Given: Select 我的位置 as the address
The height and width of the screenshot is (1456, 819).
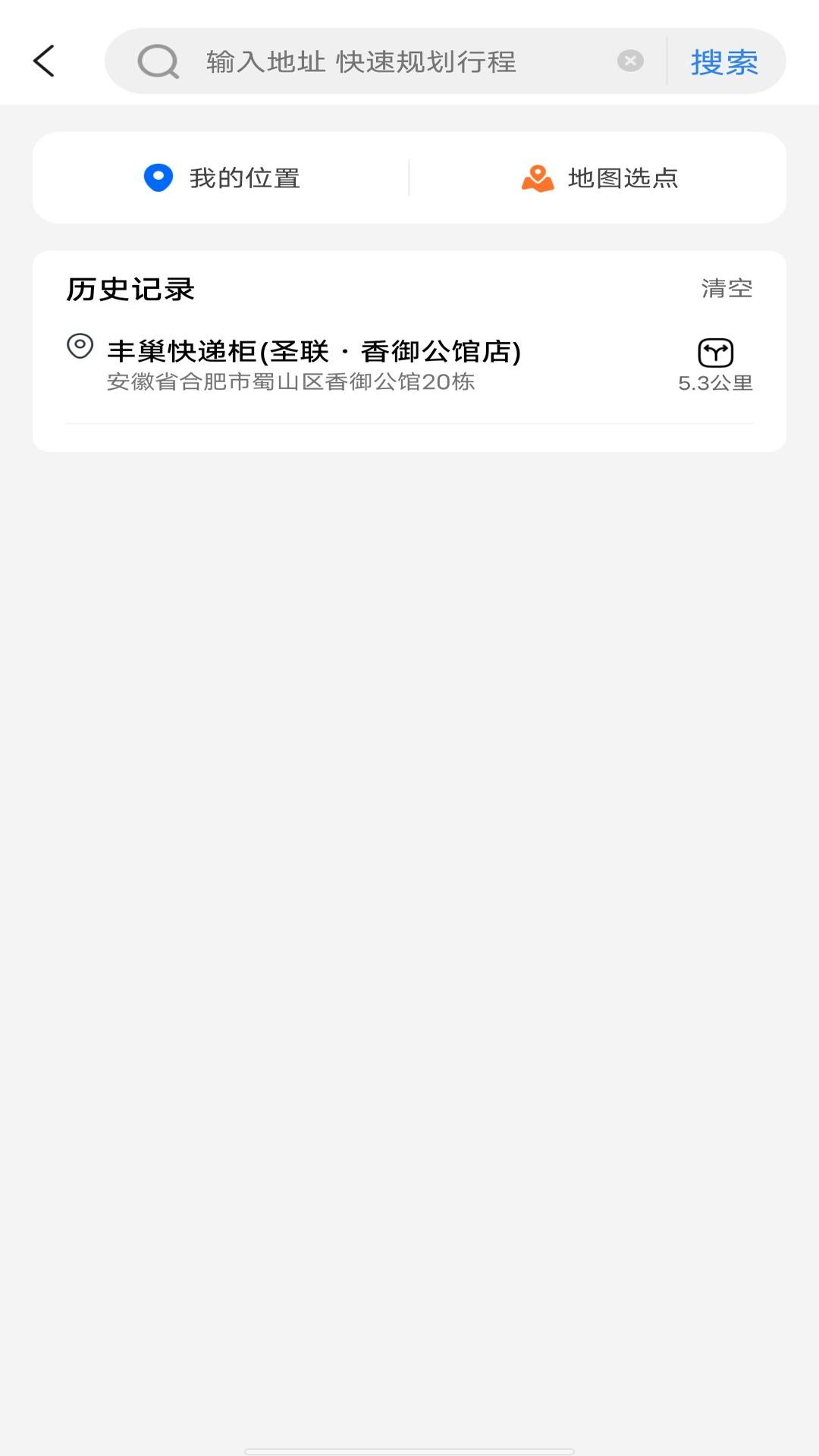Looking at the screenshot, I should click(x=221, y=178).
